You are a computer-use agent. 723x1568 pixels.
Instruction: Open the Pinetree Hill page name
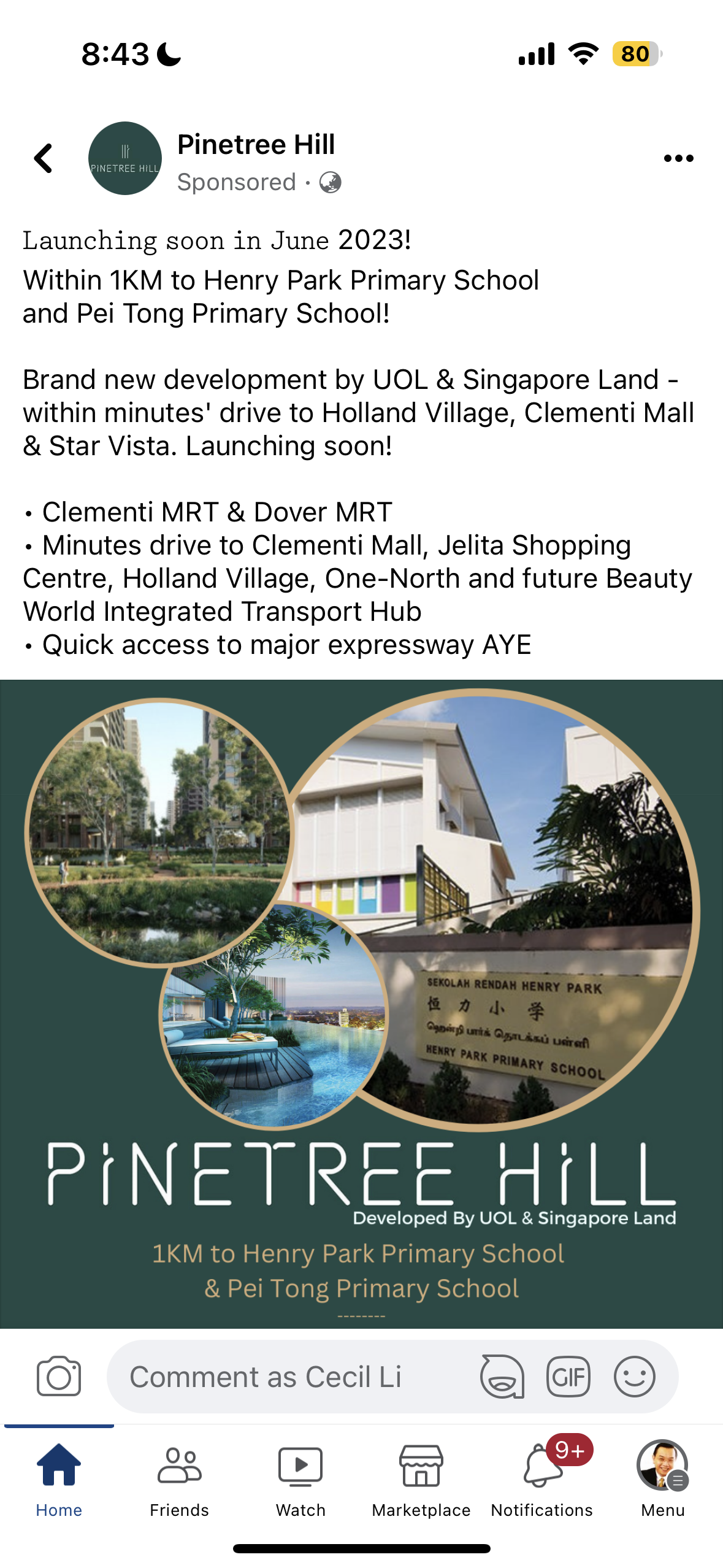pos(256,145)
